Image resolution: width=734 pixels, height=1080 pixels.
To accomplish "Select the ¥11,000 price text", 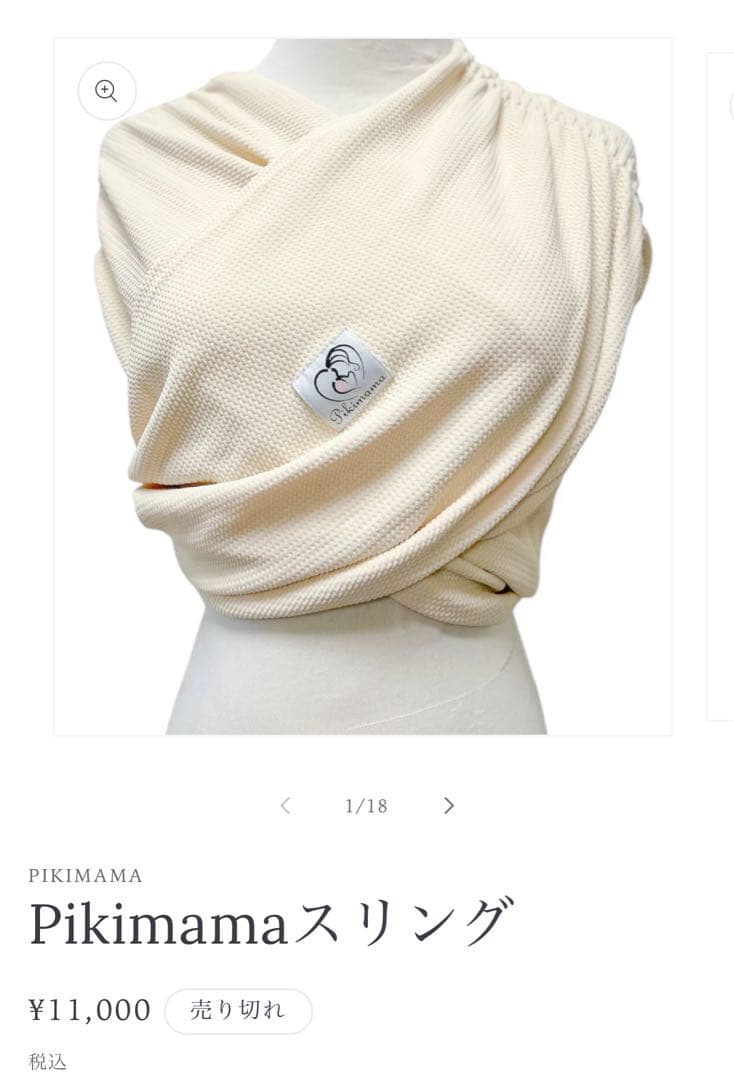I will coord(90,1009).
